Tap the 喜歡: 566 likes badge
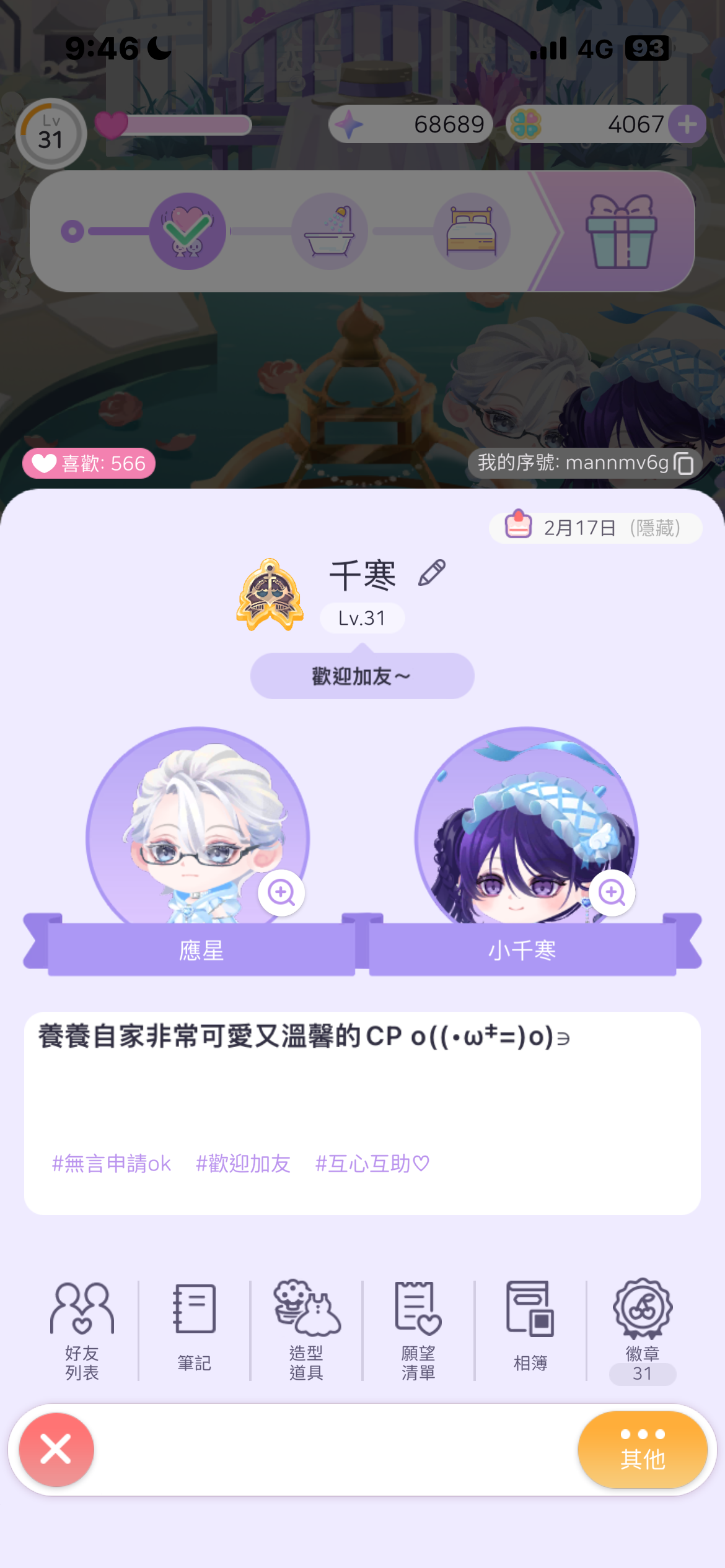This screenshot has height=1568, width=725. (89, 463)
